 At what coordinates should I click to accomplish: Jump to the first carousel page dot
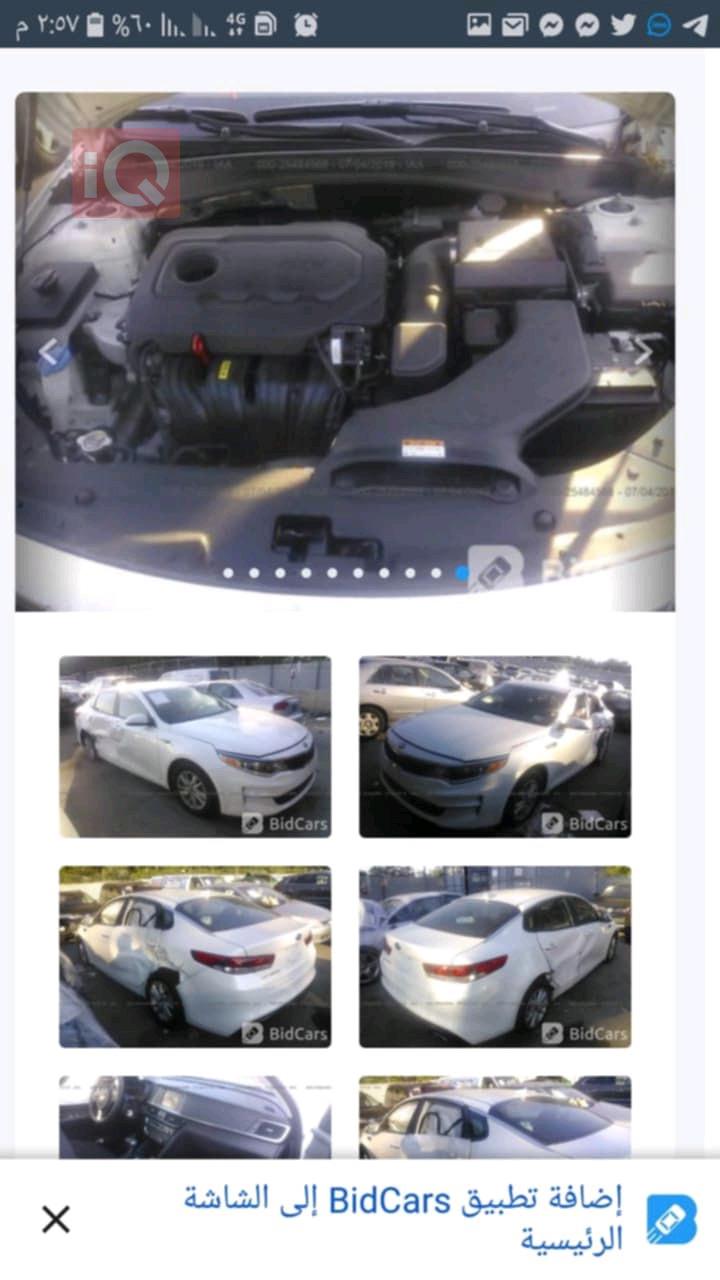coord(228,573)
